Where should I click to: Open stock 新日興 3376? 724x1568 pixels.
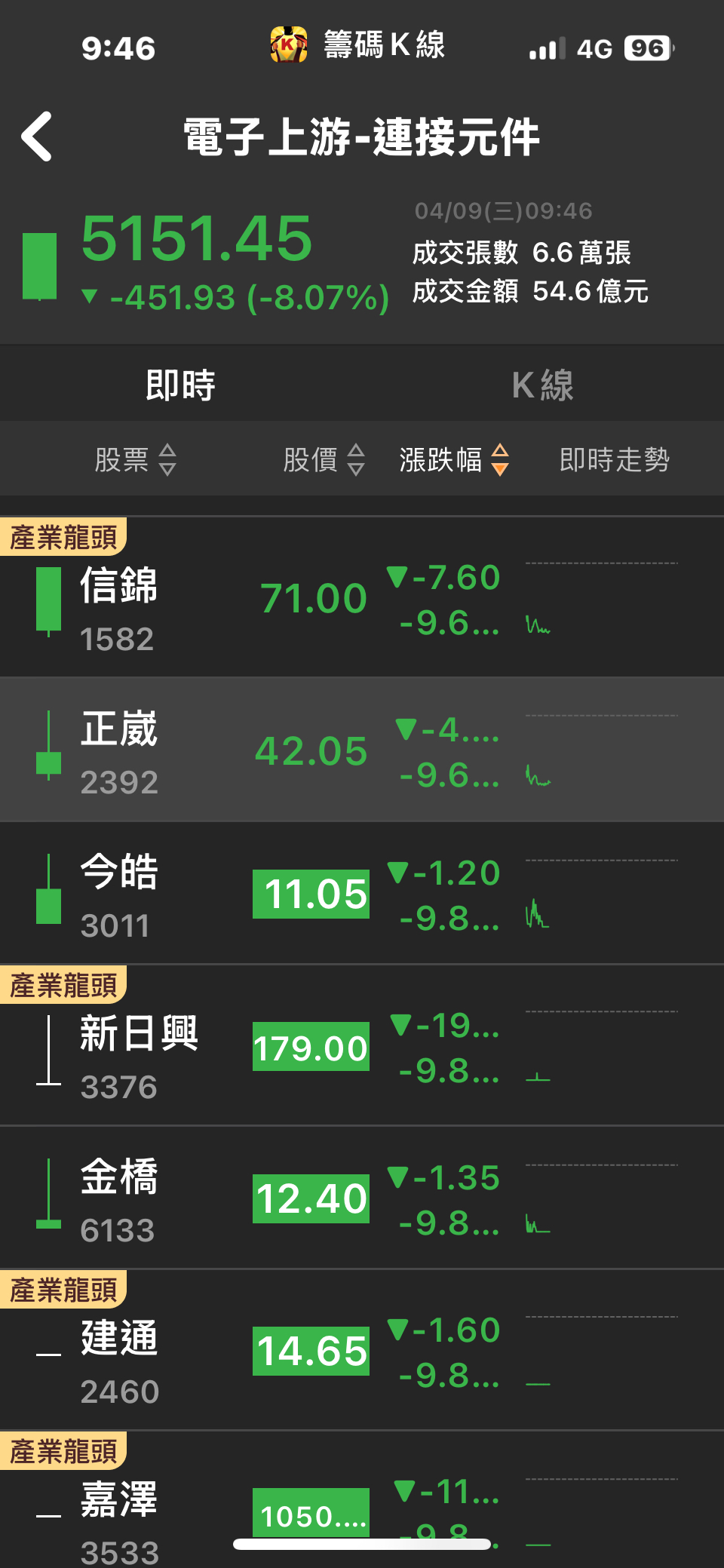coord(362,1045)
